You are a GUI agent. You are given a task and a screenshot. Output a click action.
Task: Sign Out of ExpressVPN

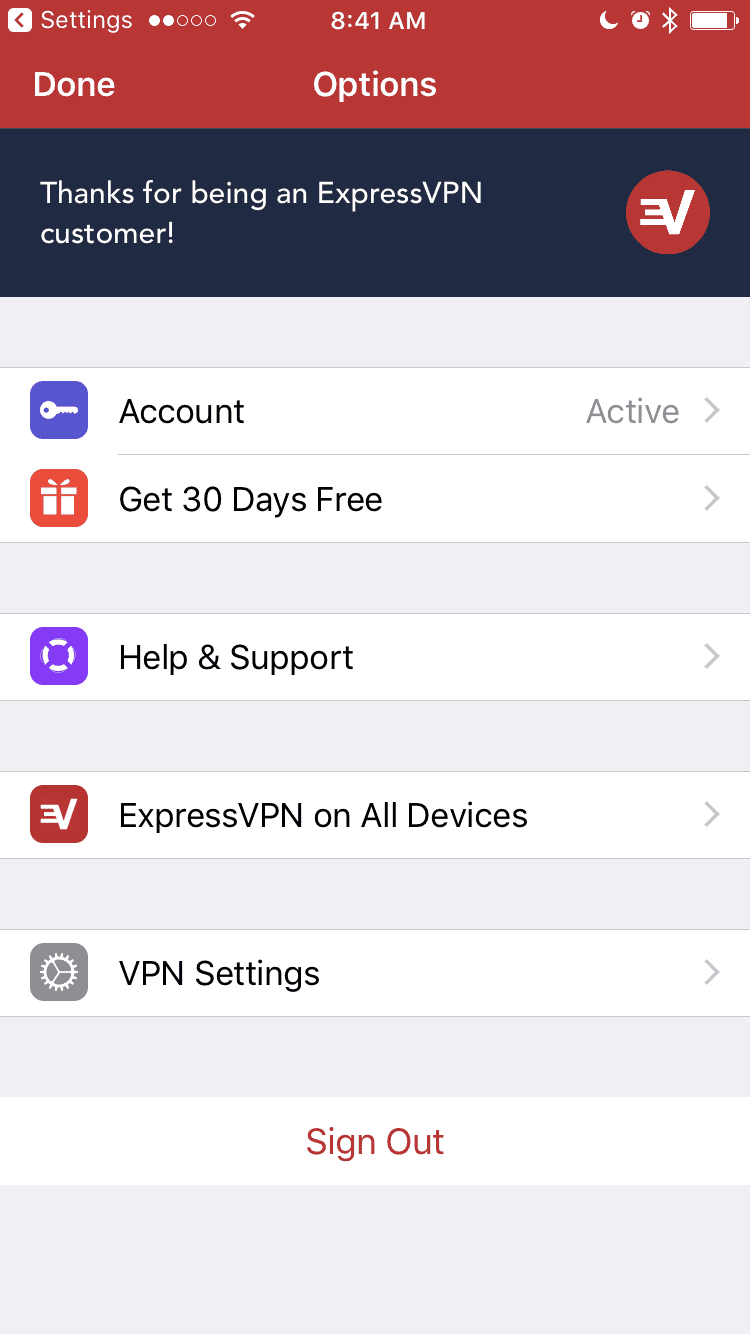click(375, 1141)
